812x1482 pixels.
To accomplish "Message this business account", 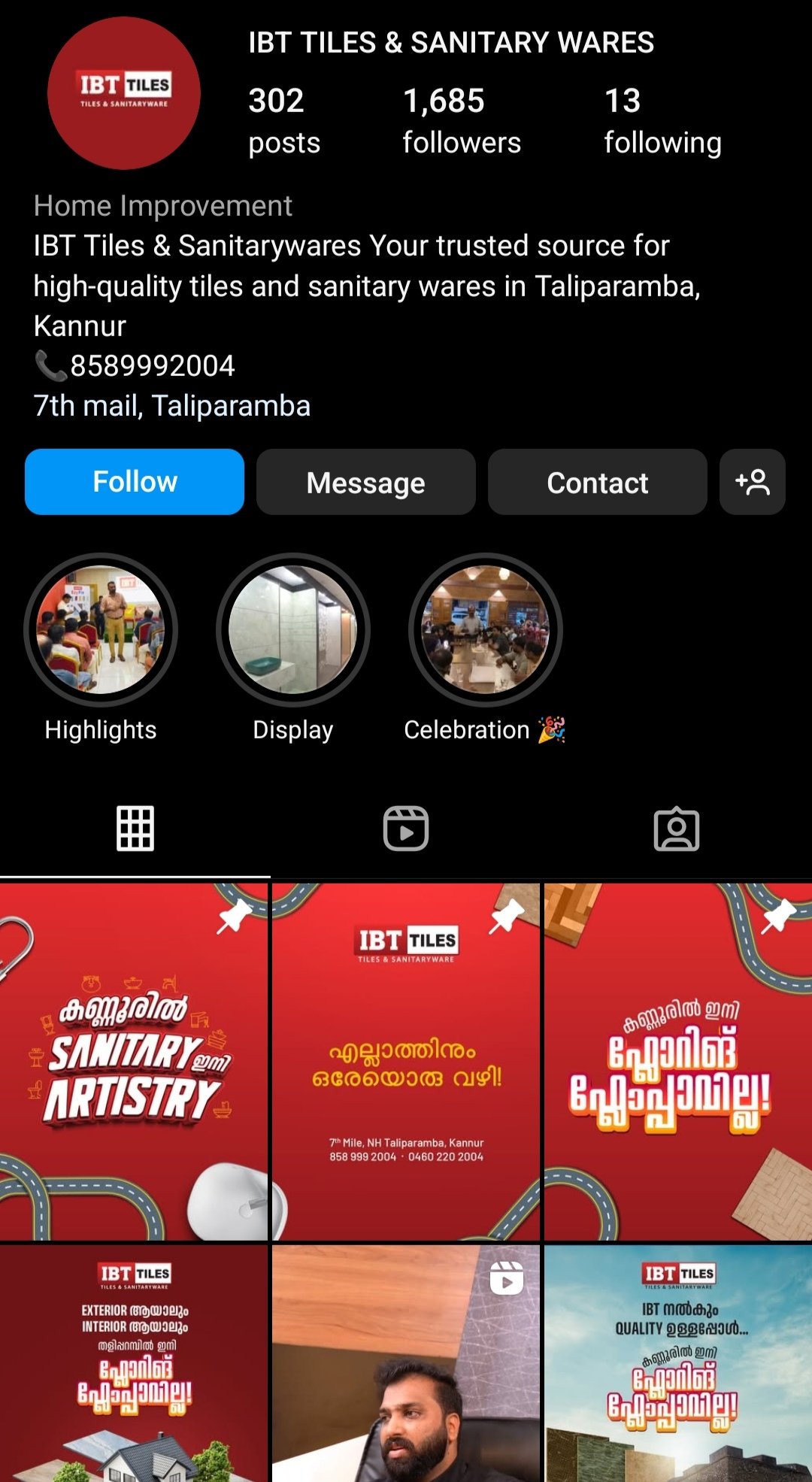I will [x=365, y=482].
